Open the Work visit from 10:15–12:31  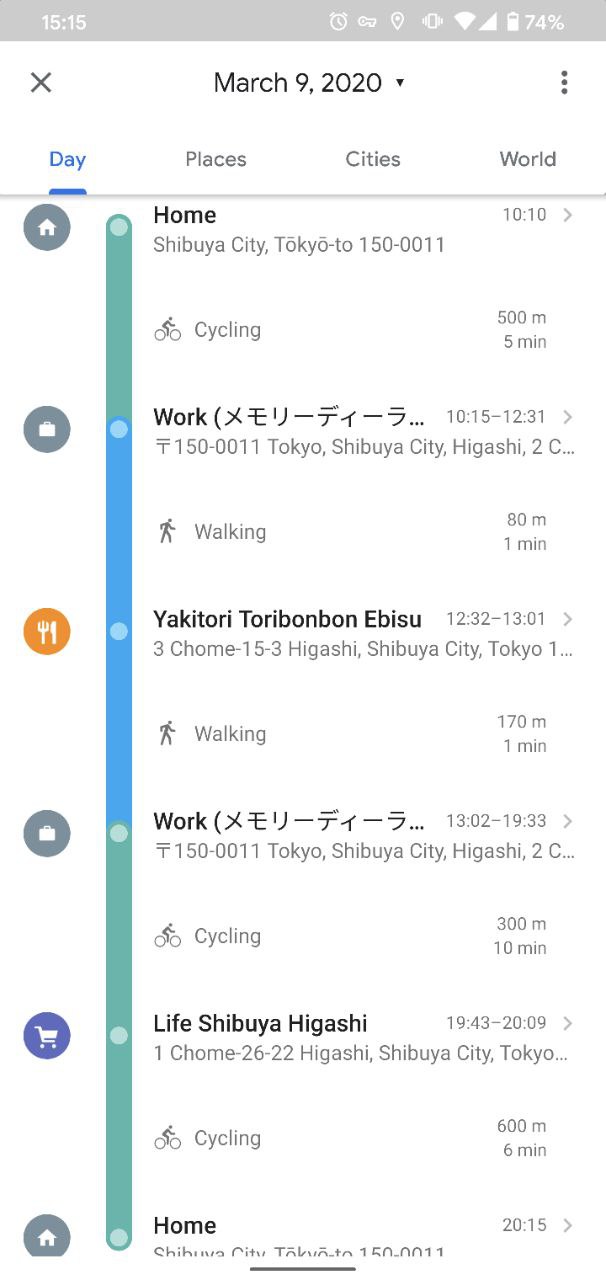click(303, 431)
